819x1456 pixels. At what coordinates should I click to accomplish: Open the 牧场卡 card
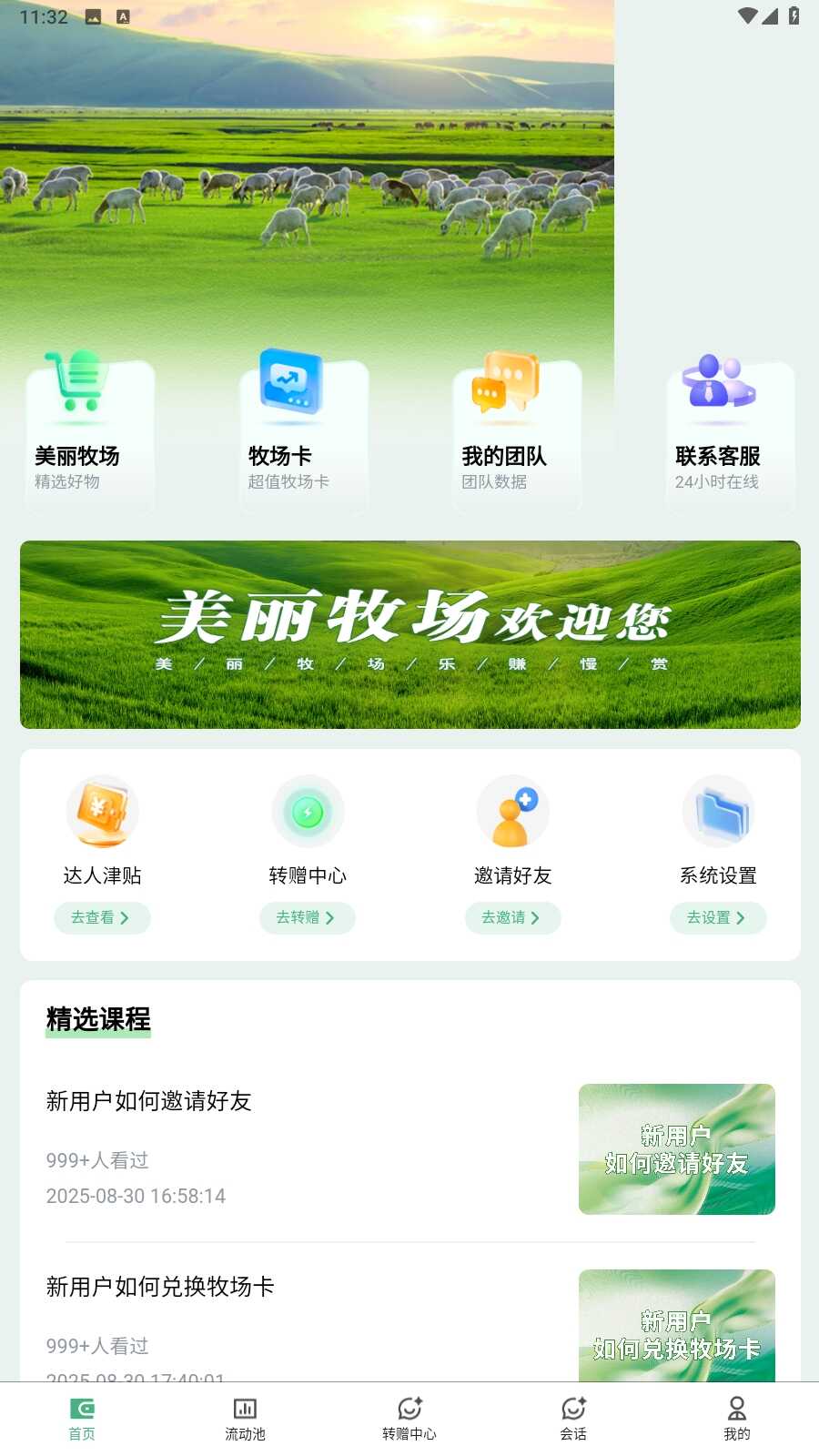pos(303,435)
